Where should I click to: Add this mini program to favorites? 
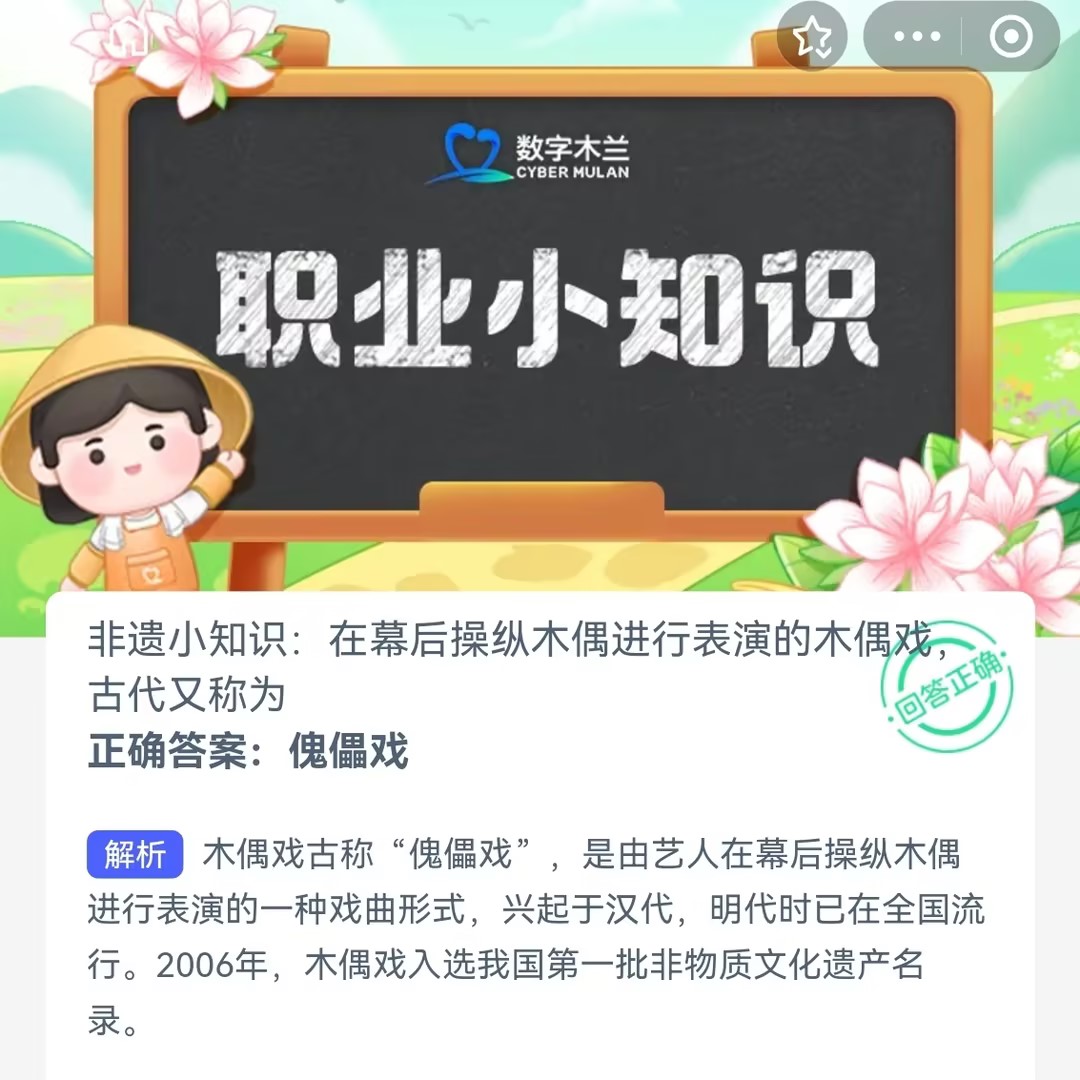click(x=812, y=38)
